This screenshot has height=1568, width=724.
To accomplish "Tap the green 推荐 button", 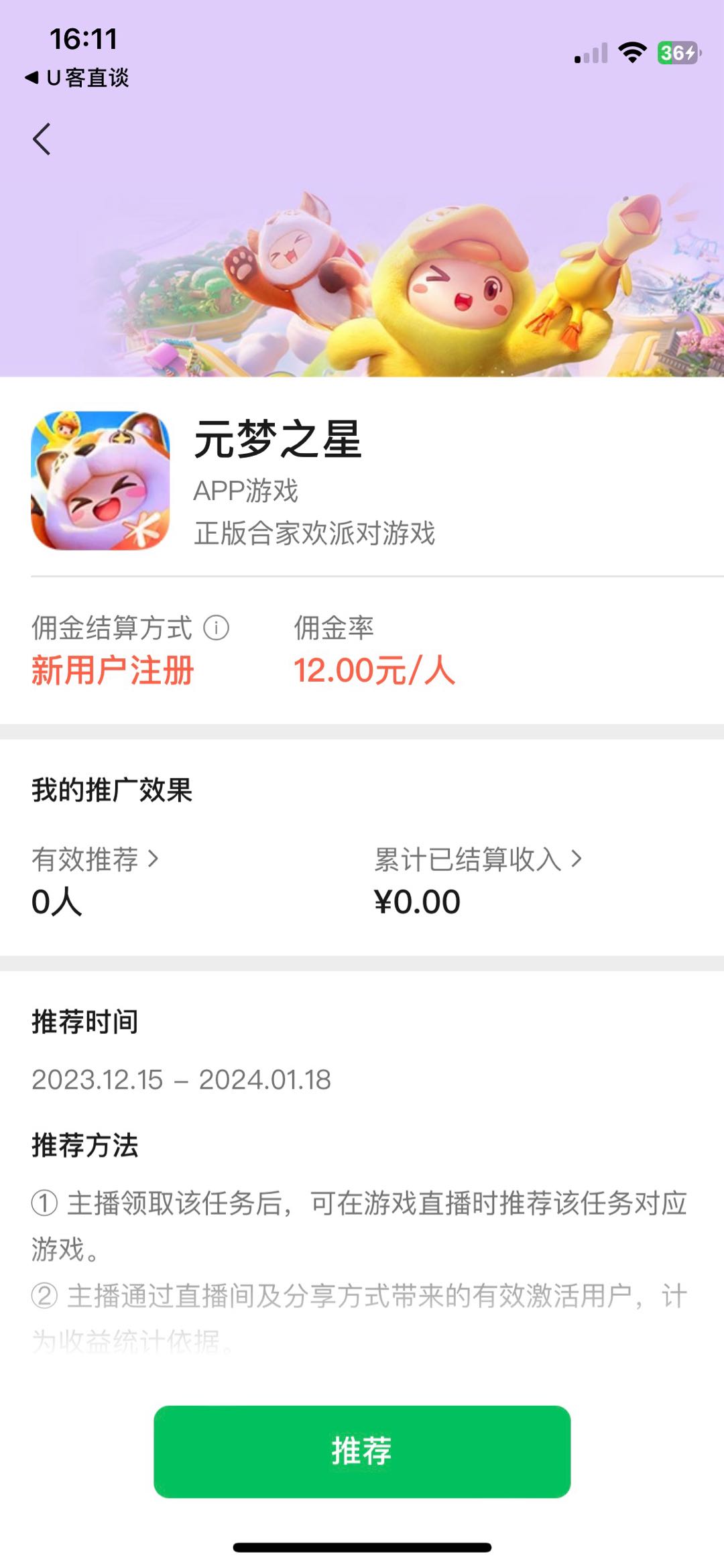I will click(362, 1451).
